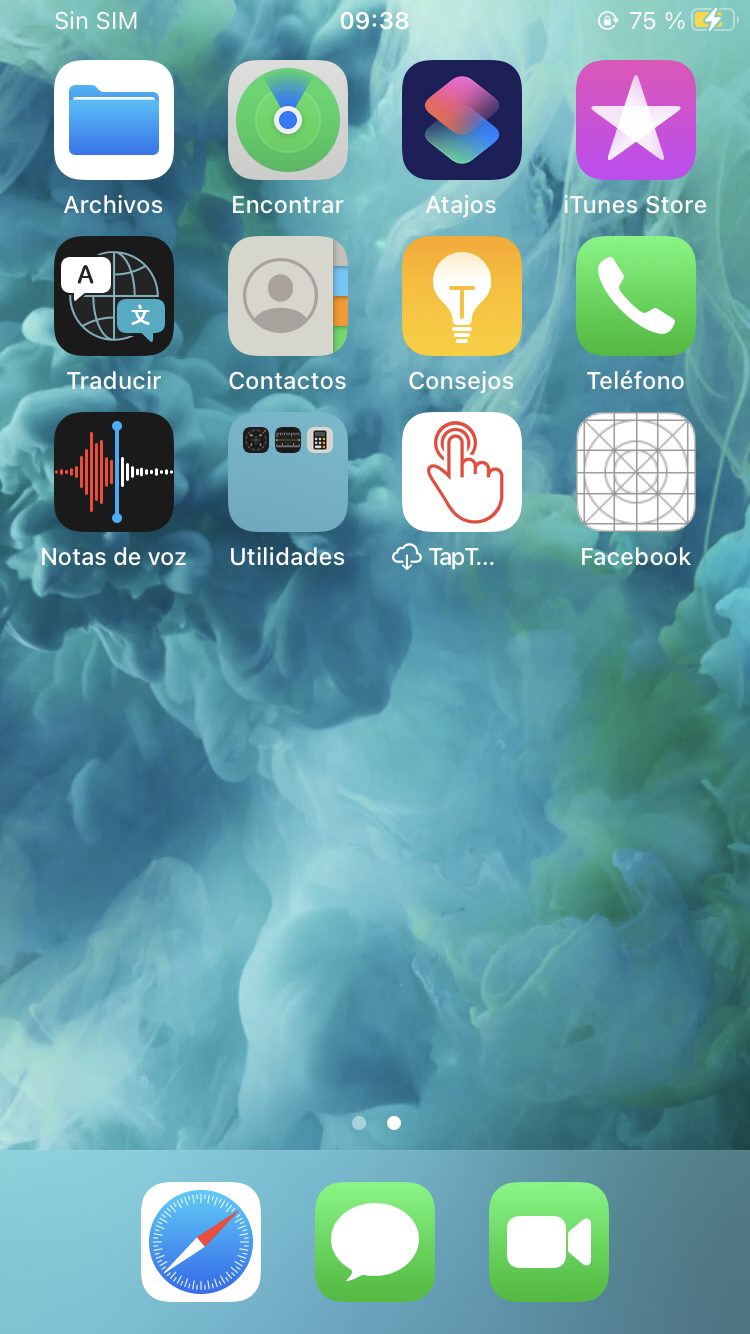Tap the home screen page indicator dots
The image size is (750, 1334).
point(376,1123)
